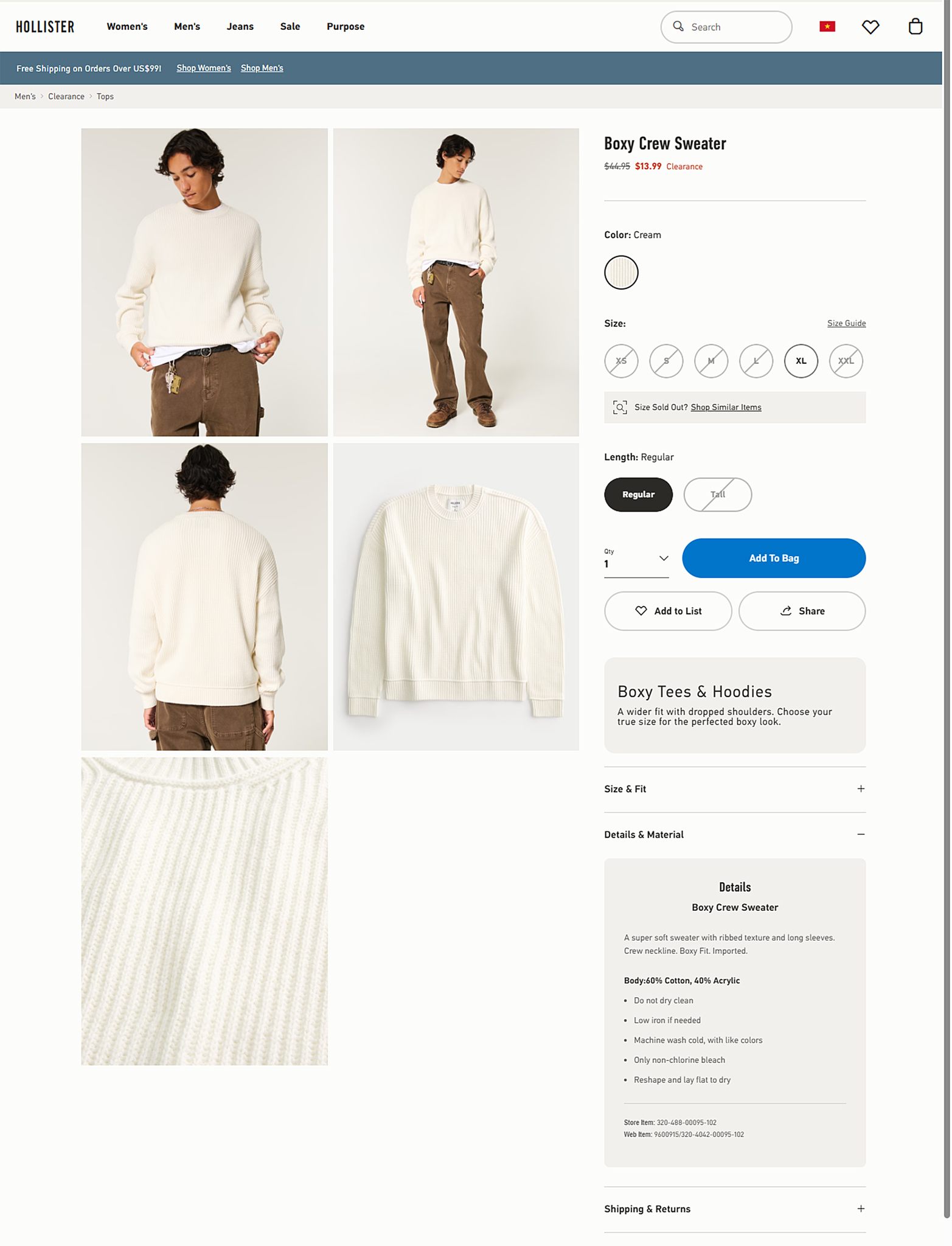The image size is (952, 1246).
Task: Expand the Size & Fit section
Action: point(734,789)
